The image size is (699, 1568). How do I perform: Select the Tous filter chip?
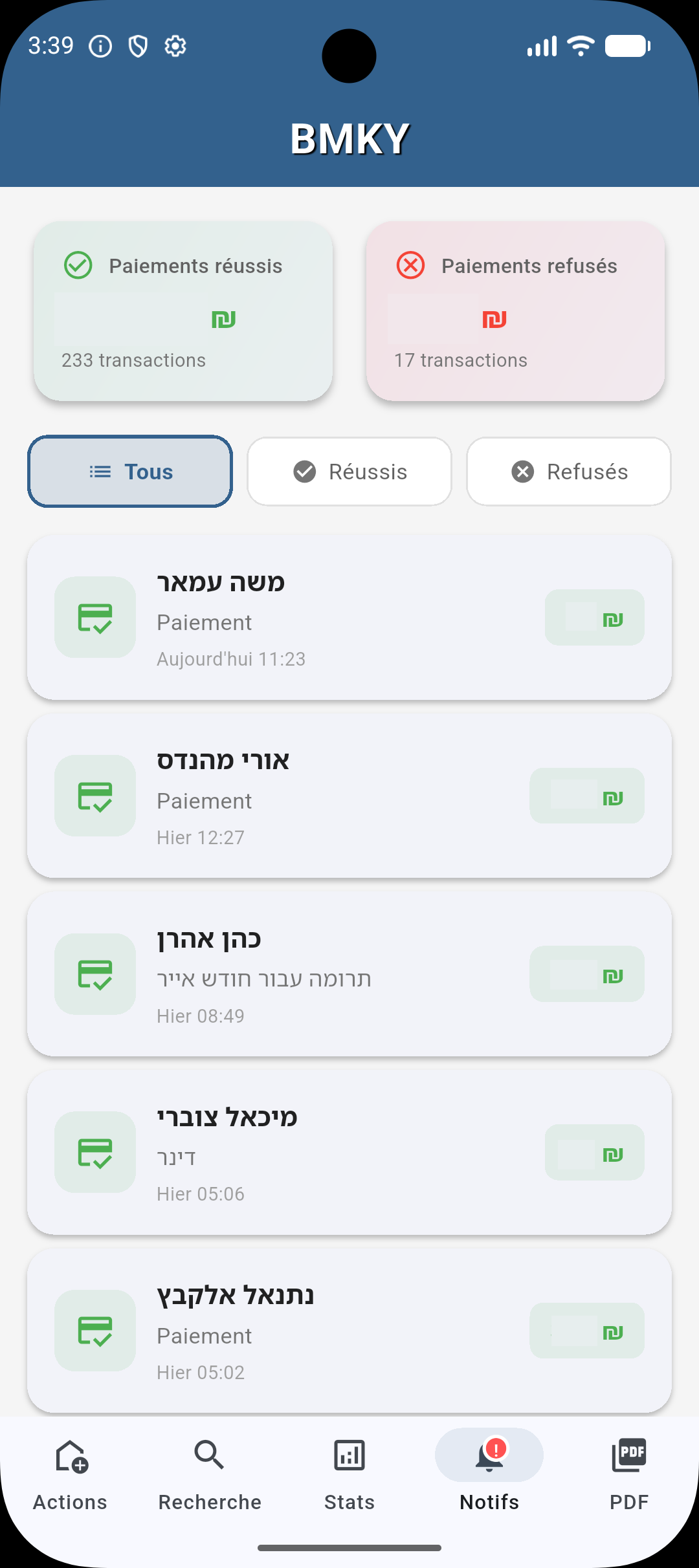click(x=129, y=471)
